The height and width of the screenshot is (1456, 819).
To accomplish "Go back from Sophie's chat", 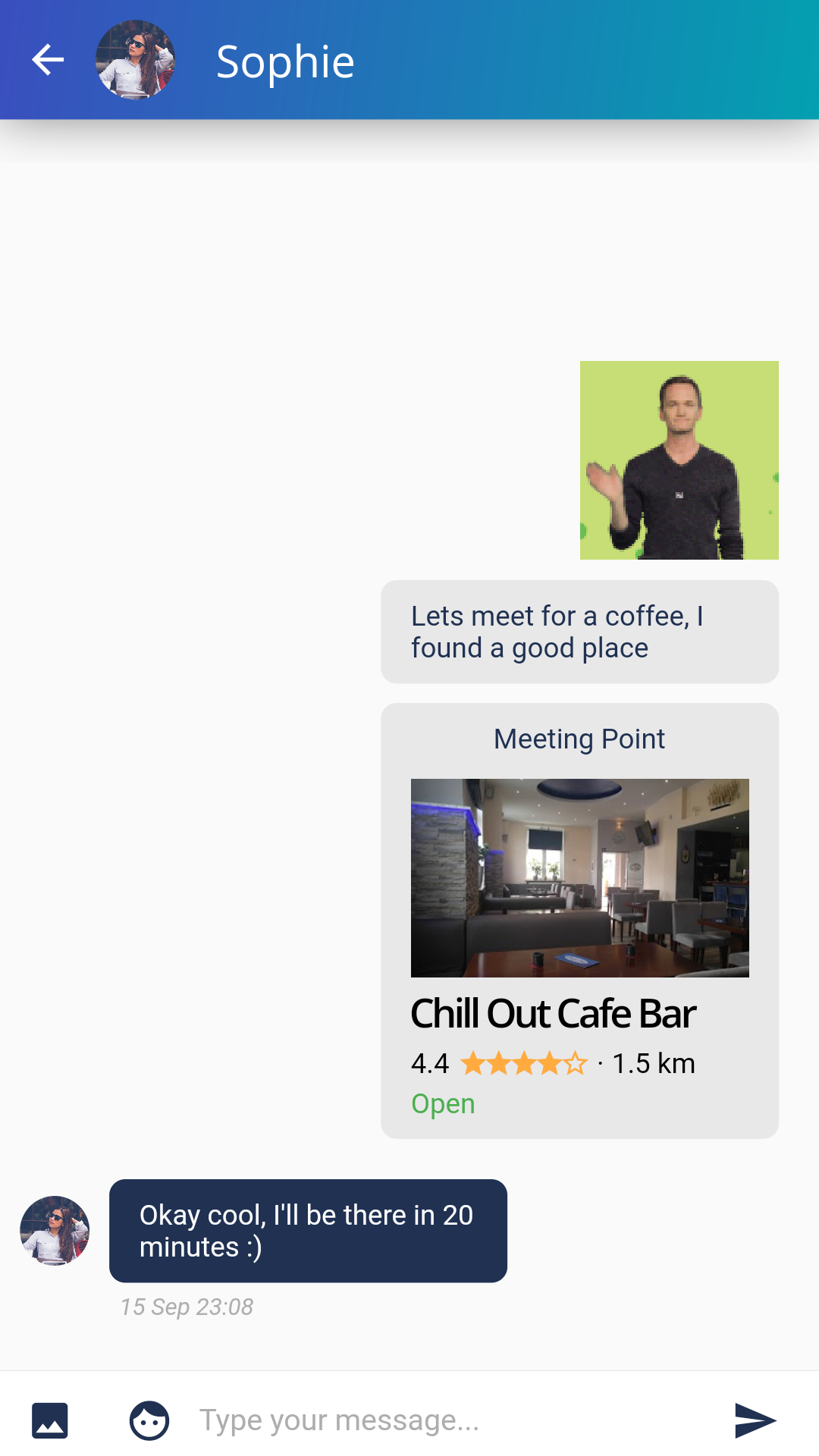I will [x=48, y=60].
